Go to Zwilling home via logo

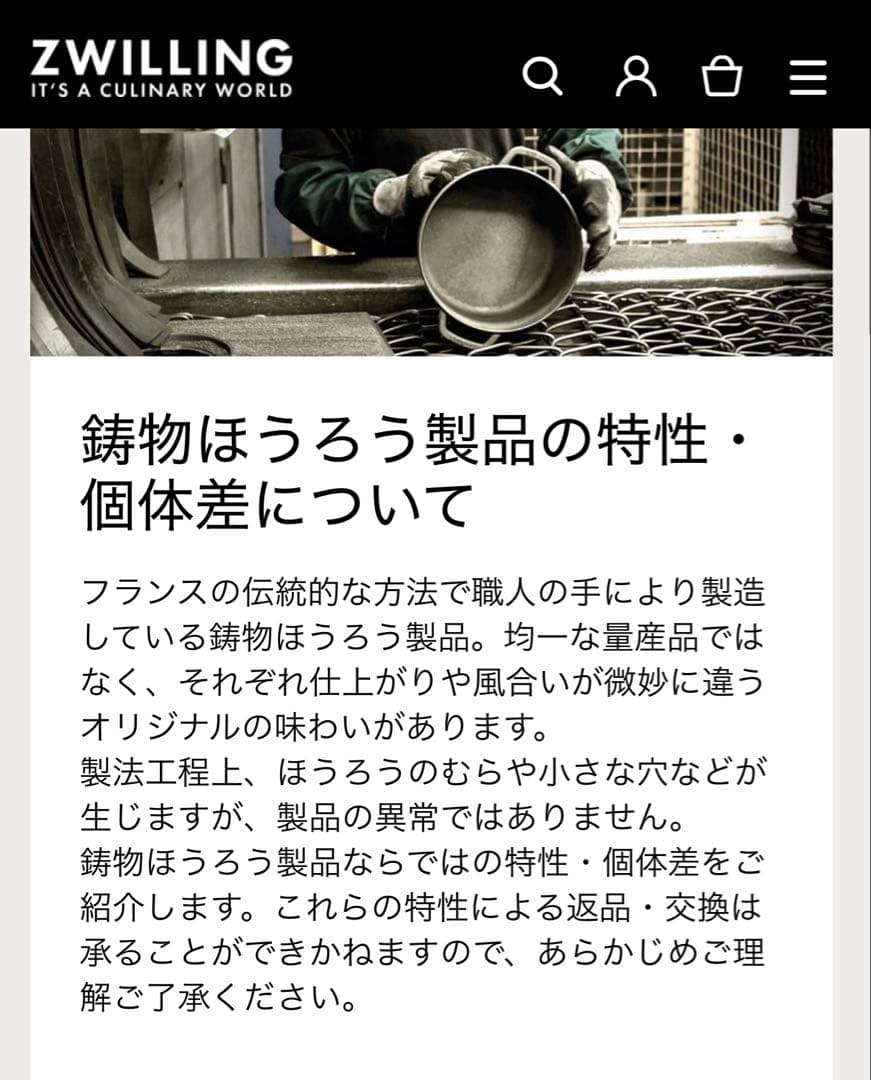[161, 68]
